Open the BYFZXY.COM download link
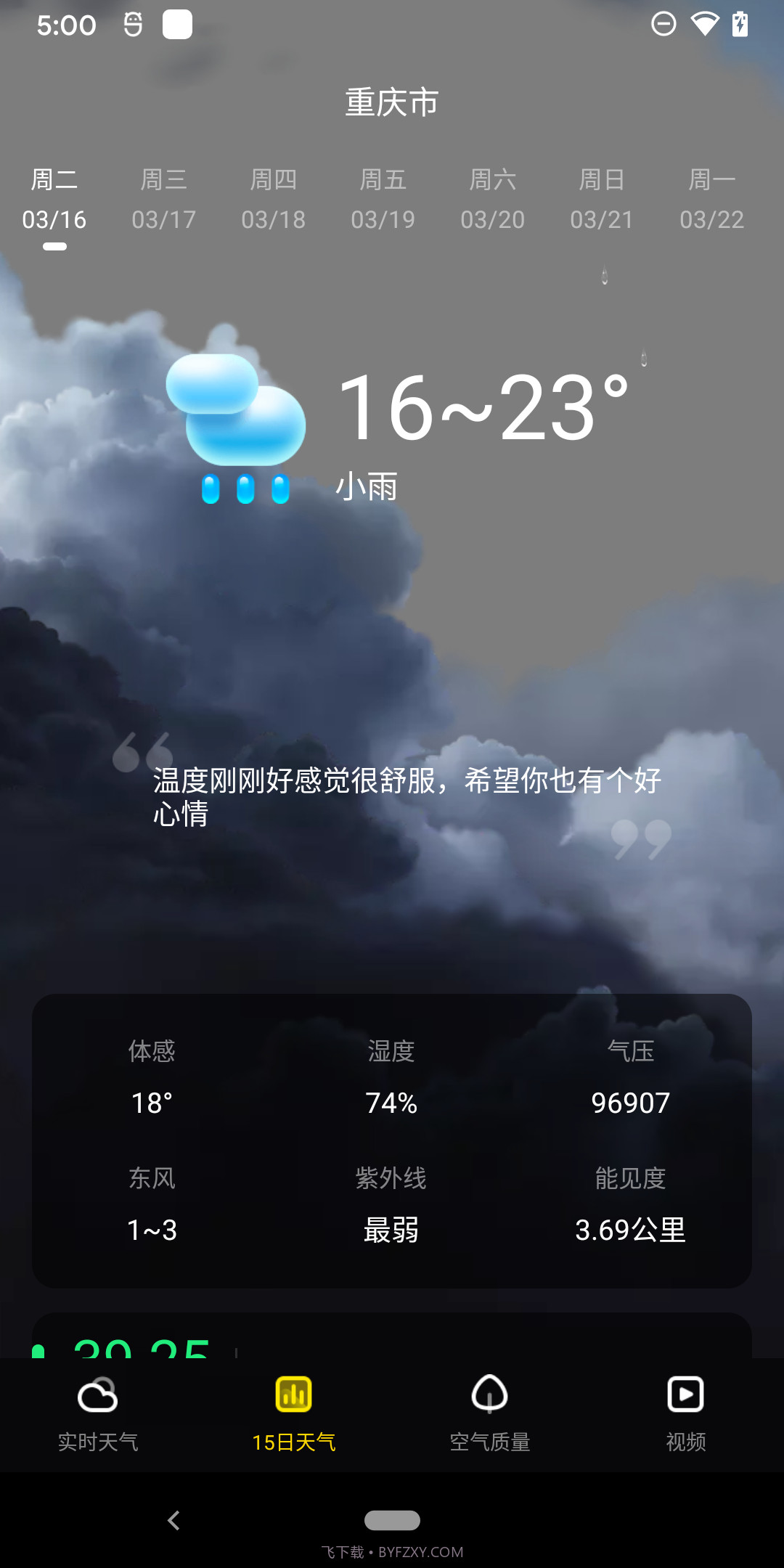 click(392, 1553)
